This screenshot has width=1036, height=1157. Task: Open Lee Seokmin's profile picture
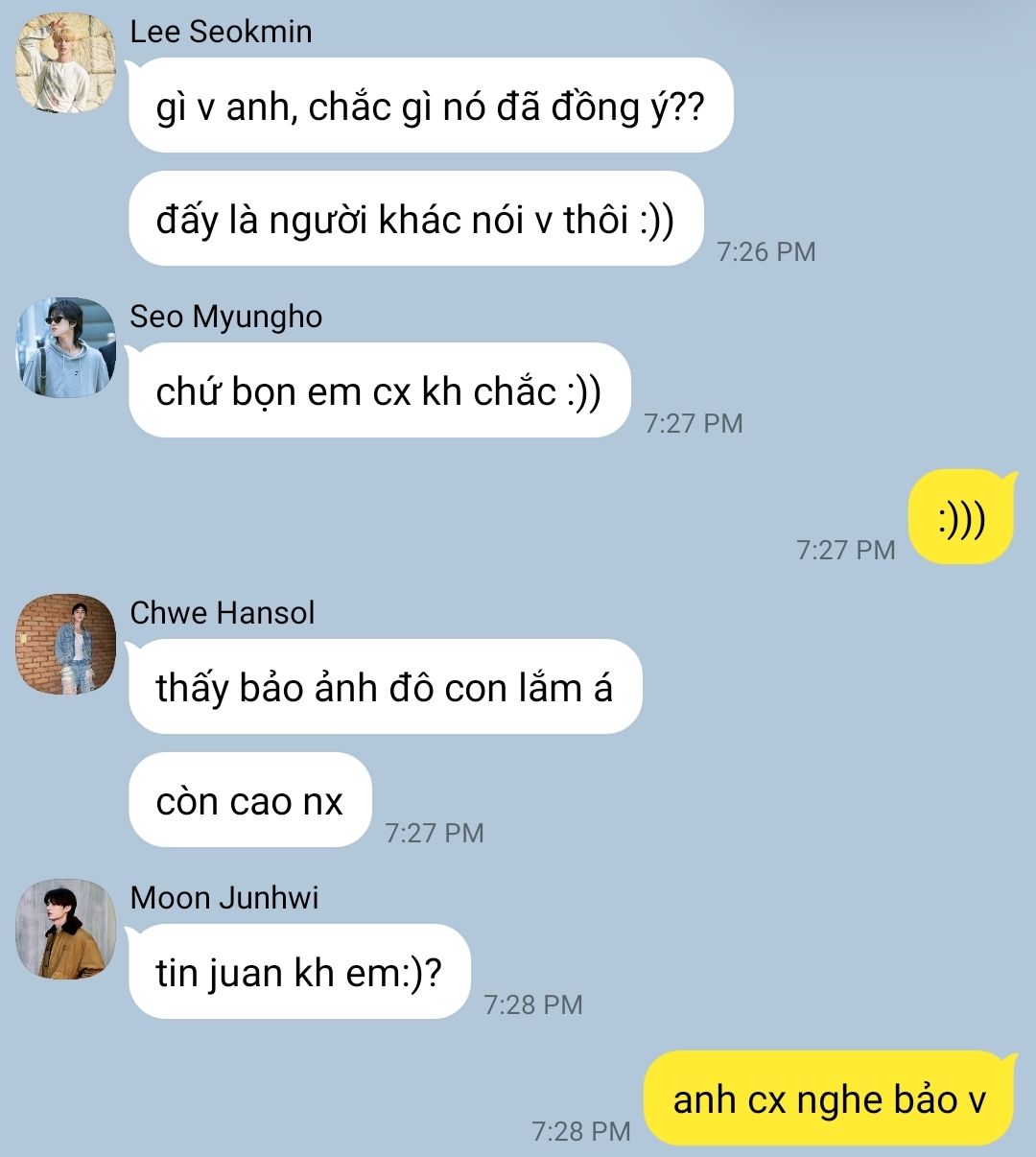pos(65,62)
